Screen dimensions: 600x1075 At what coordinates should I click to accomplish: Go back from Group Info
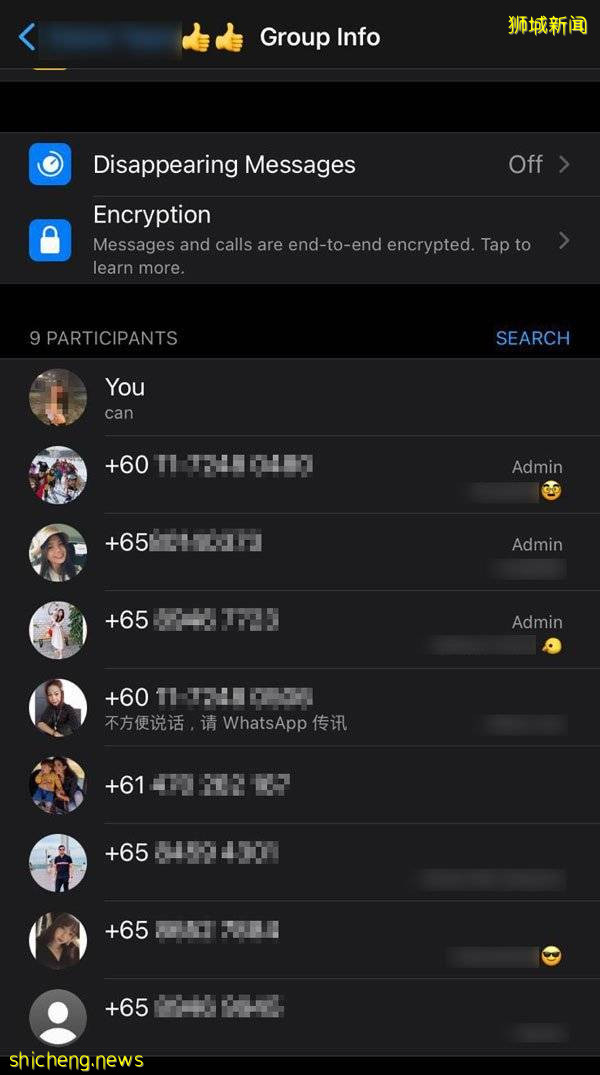27,38
